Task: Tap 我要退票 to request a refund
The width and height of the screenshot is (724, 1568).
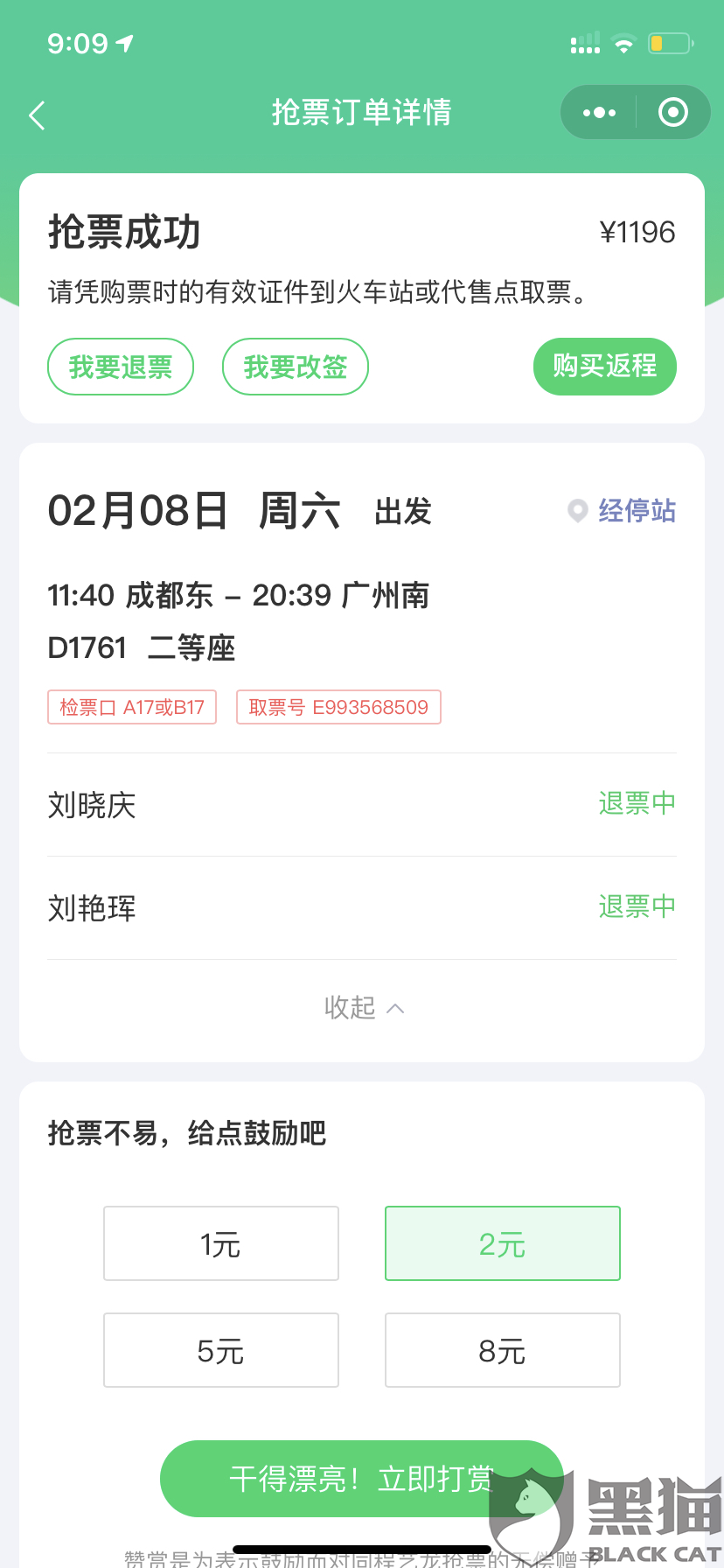Action: [x=121, y=367]
